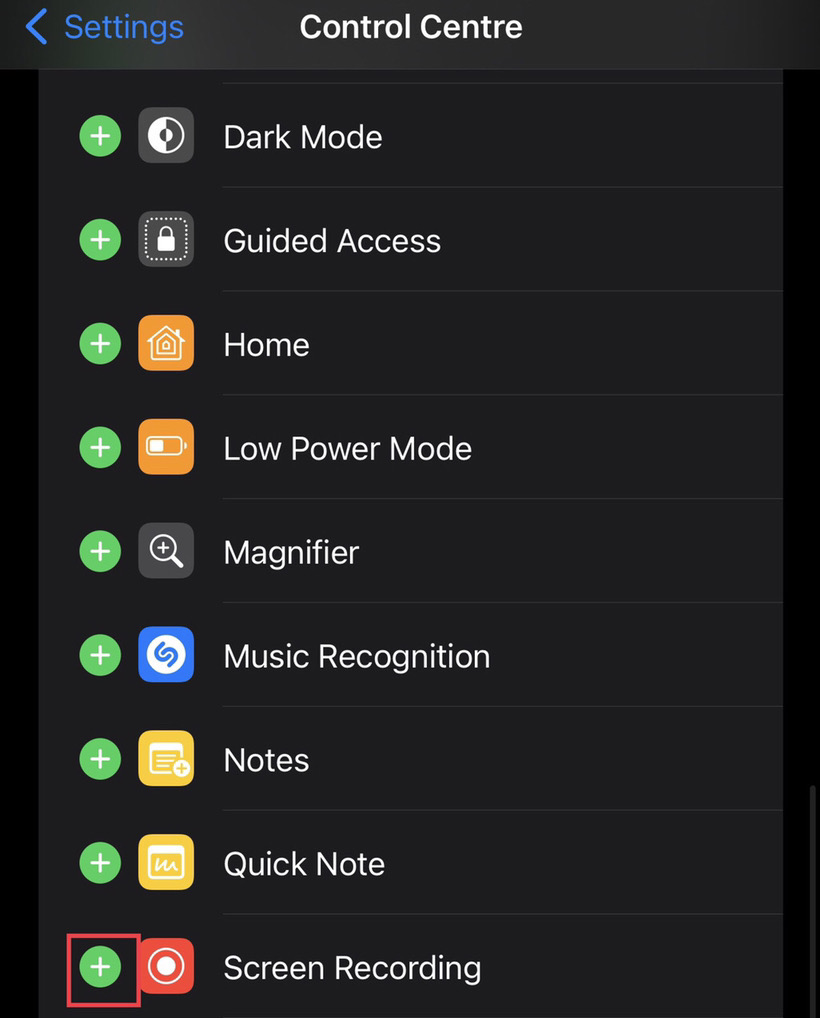Screen dimensions: 820x1018
Task: Click the Notes app icon
Action: tap(166, 759)
